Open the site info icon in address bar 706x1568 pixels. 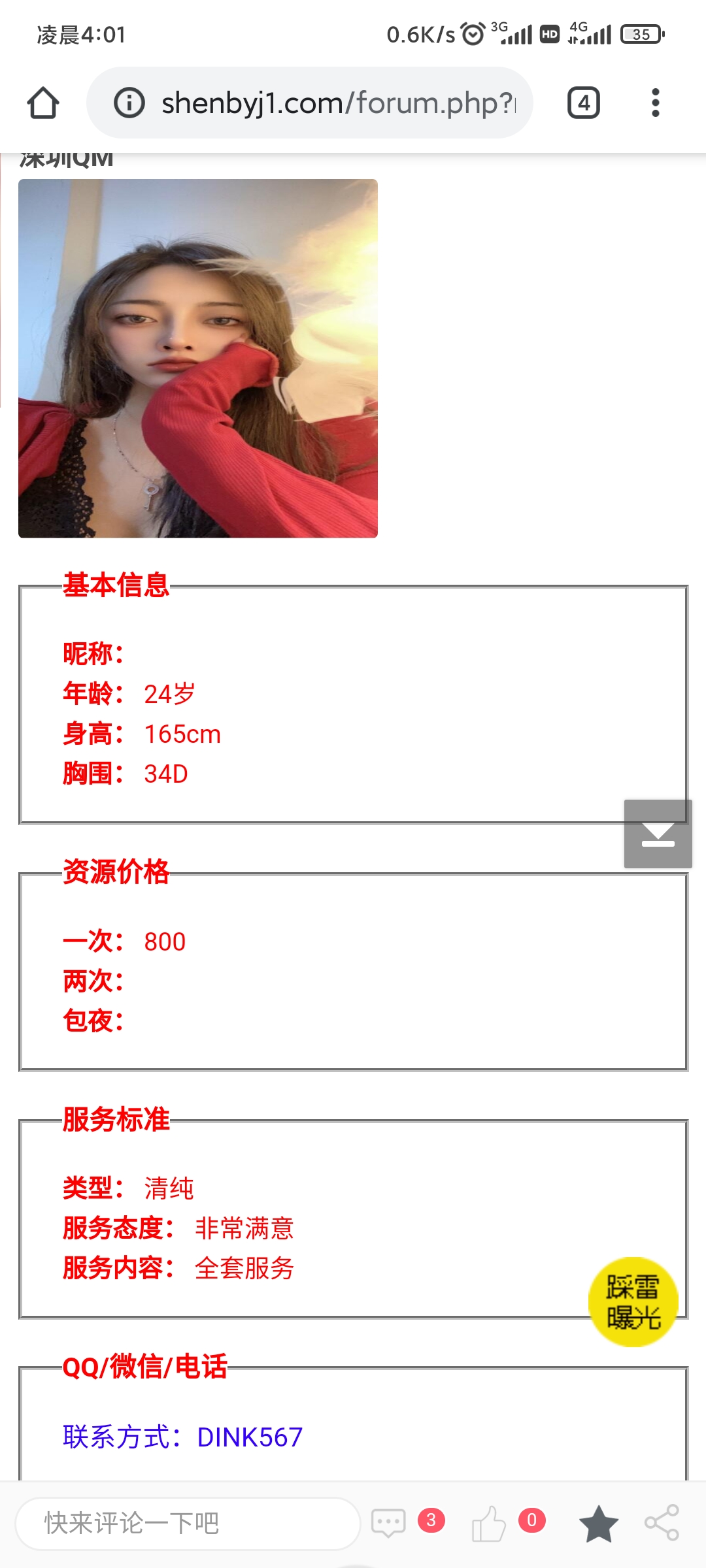tap(129, 103)
